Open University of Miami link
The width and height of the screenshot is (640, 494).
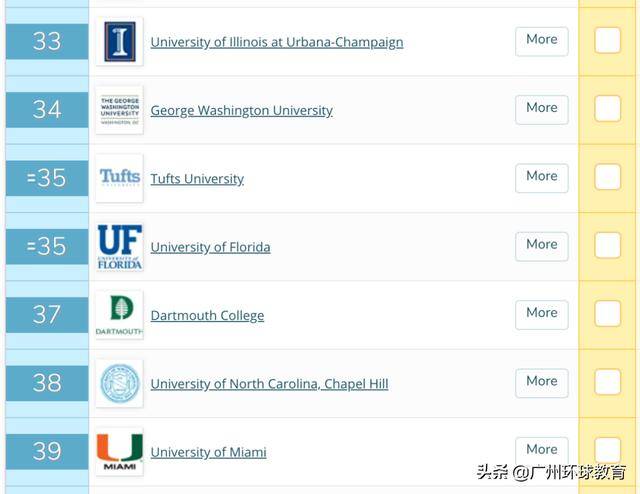tap(208, 452)
